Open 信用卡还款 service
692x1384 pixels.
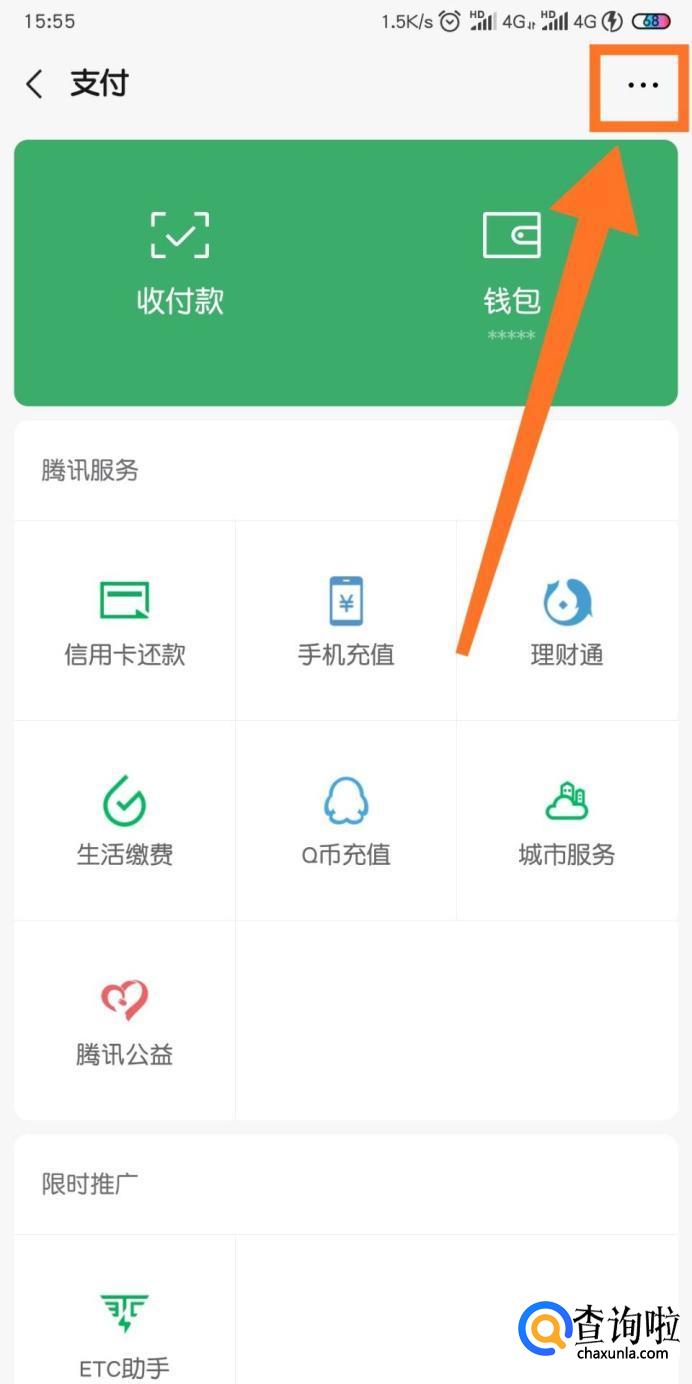coord(125,621)
